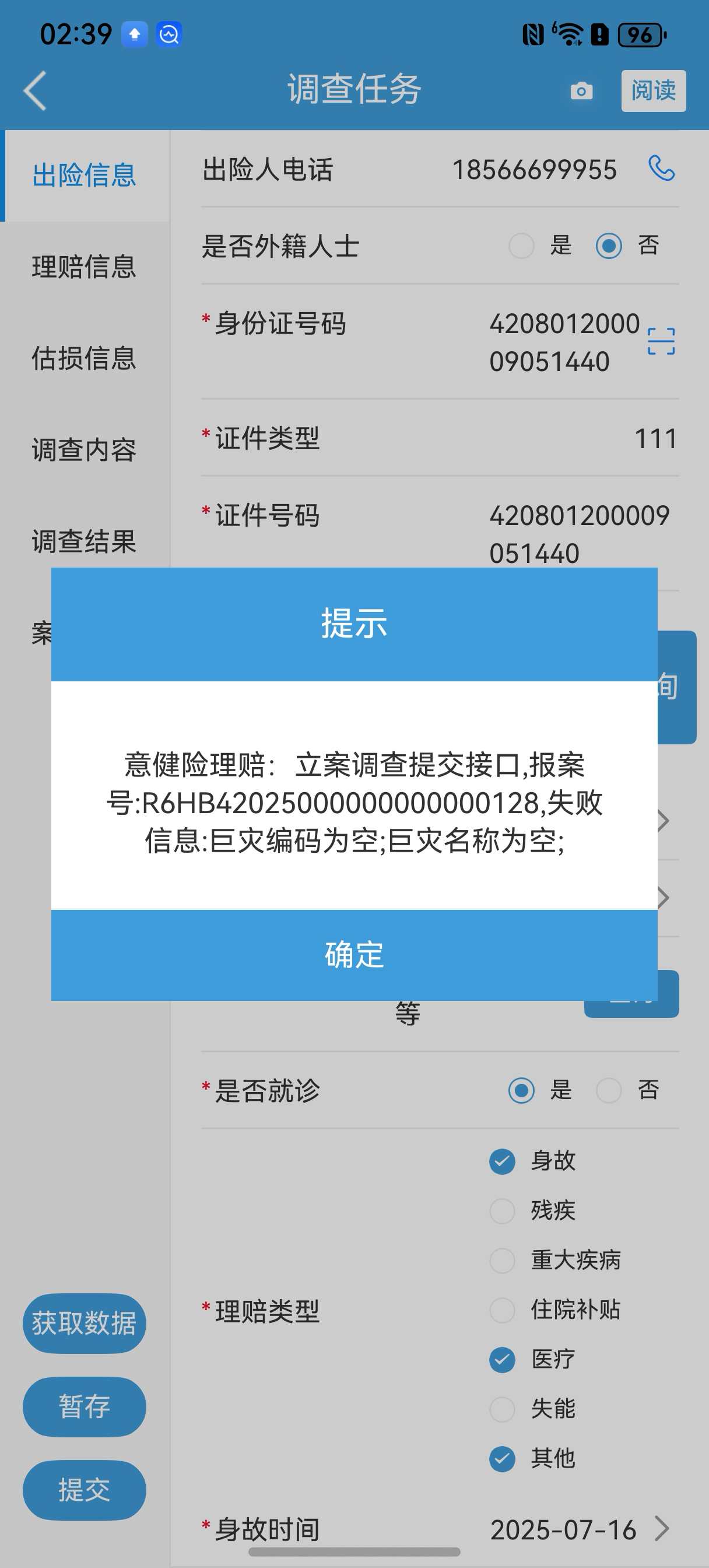Open the 调查结果 section
Screen dimensions: 709x1568
(85, 541)
